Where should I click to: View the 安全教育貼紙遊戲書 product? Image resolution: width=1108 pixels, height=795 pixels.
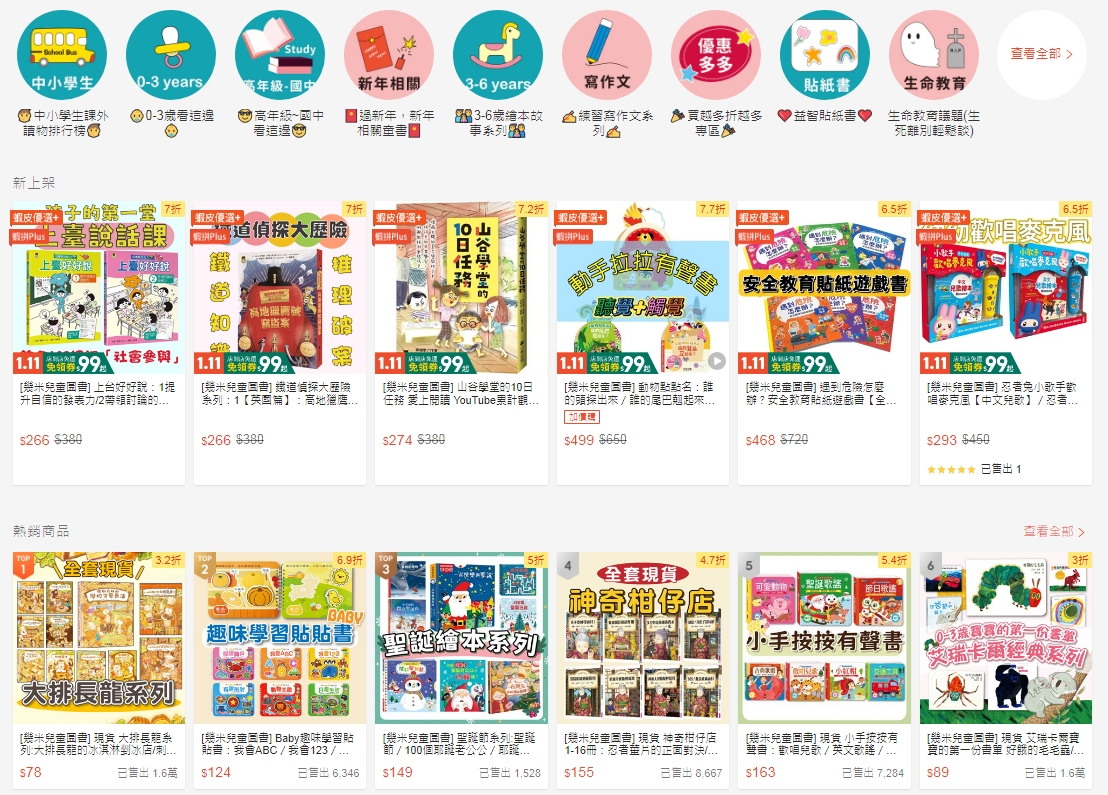pos(824,288)
